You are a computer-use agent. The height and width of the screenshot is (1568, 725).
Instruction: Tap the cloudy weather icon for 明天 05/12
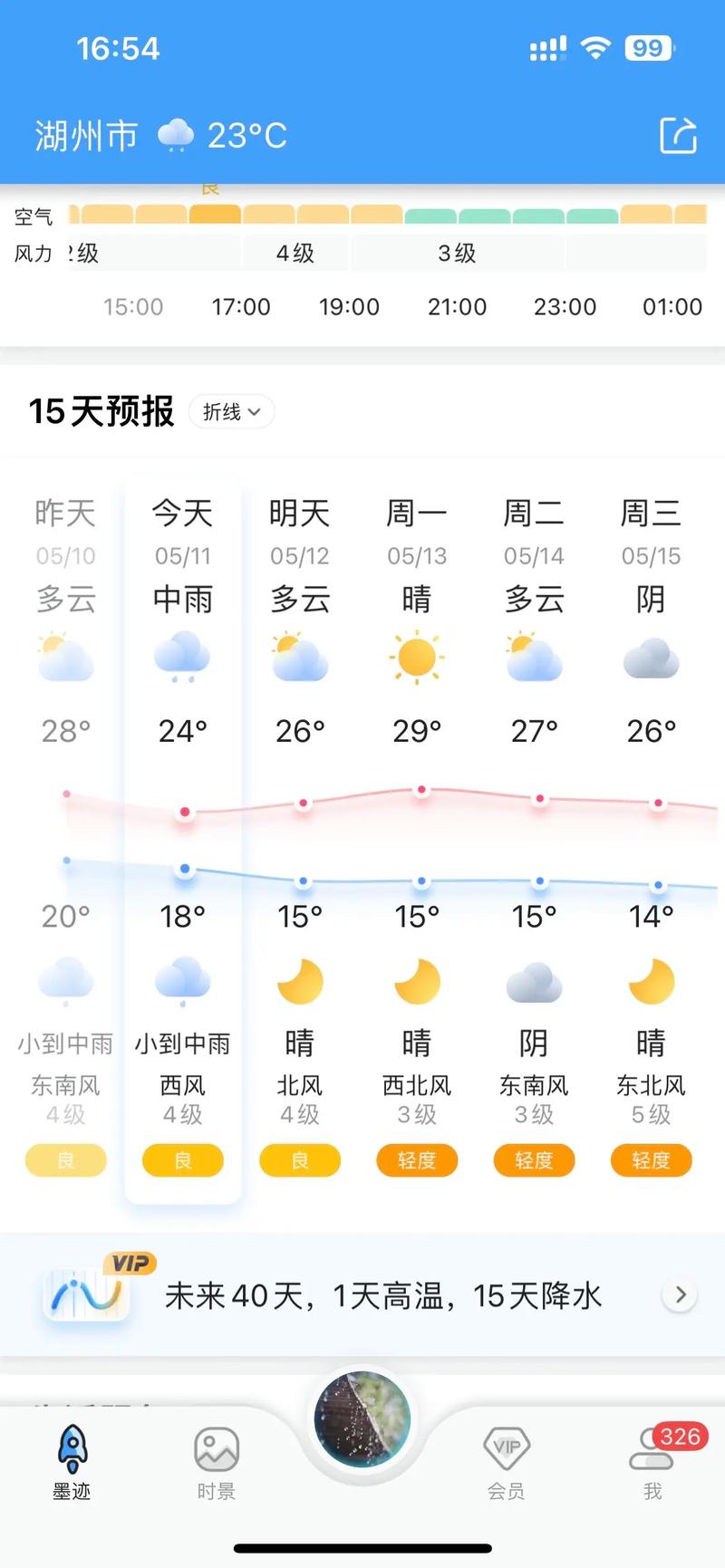pyautogui.click(x=299, y=657)
